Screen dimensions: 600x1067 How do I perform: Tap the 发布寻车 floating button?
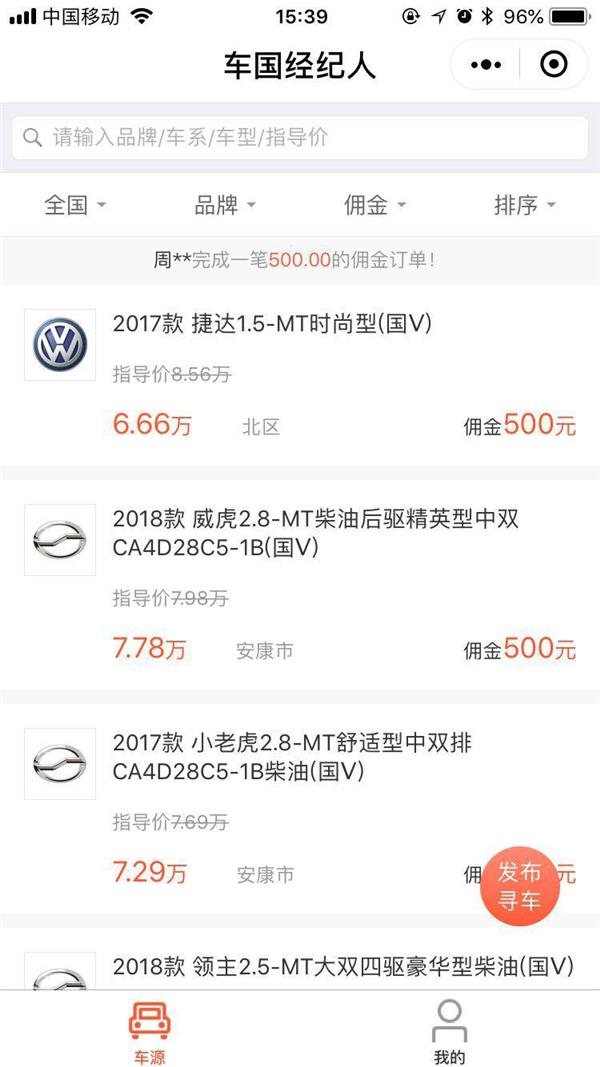pyautogui.click(x=519, y=886)
